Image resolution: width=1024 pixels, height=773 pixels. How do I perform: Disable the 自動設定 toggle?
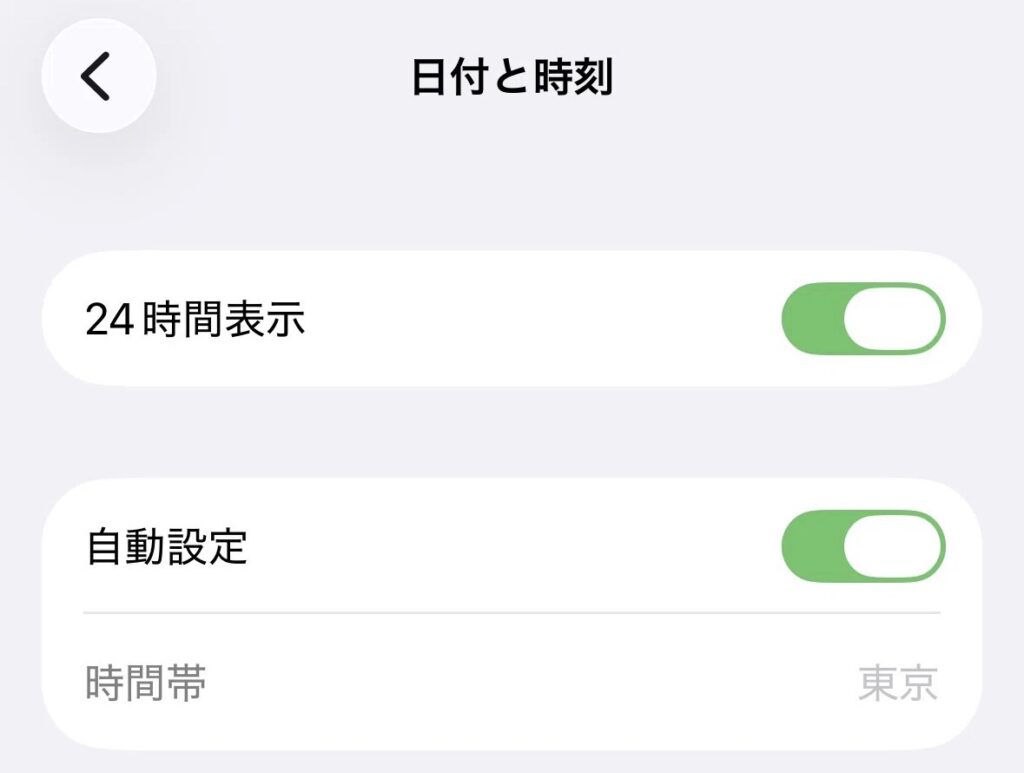pos(862,546)
